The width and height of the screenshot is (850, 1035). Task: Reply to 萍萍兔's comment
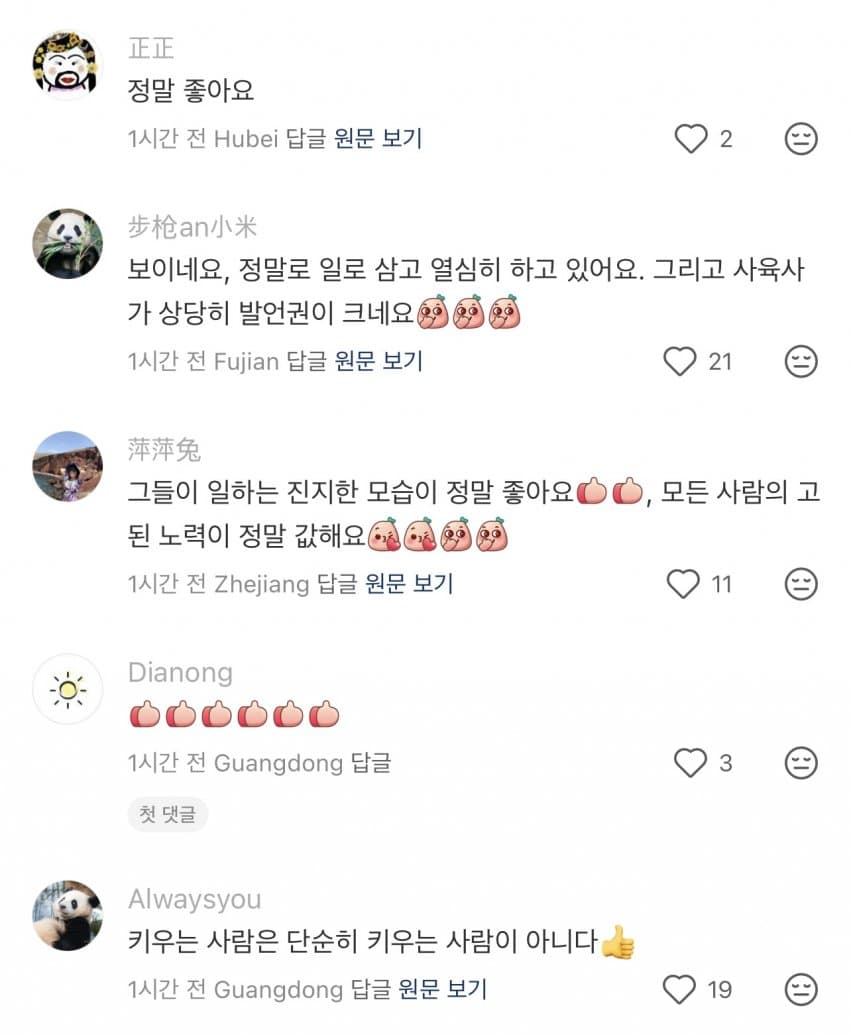click(337, 583)
